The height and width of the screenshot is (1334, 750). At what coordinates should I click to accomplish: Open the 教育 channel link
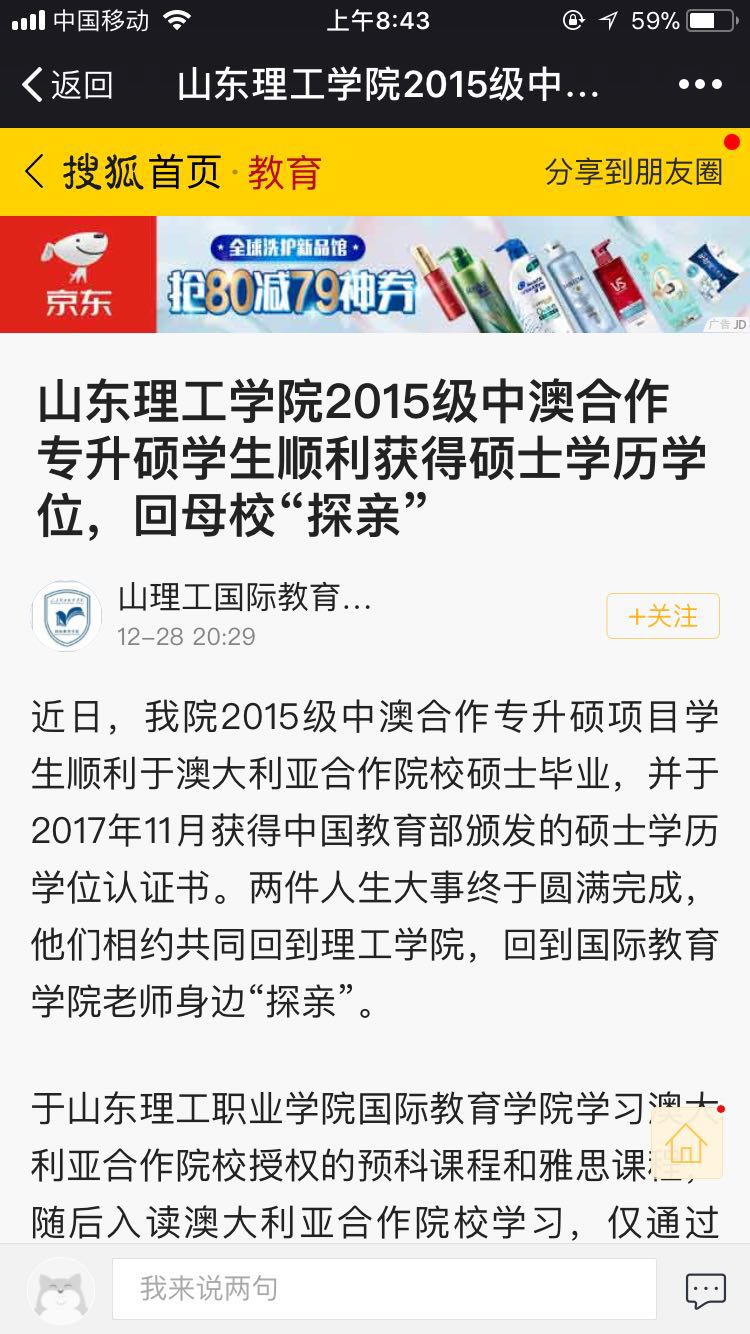[x=285, y=172]
